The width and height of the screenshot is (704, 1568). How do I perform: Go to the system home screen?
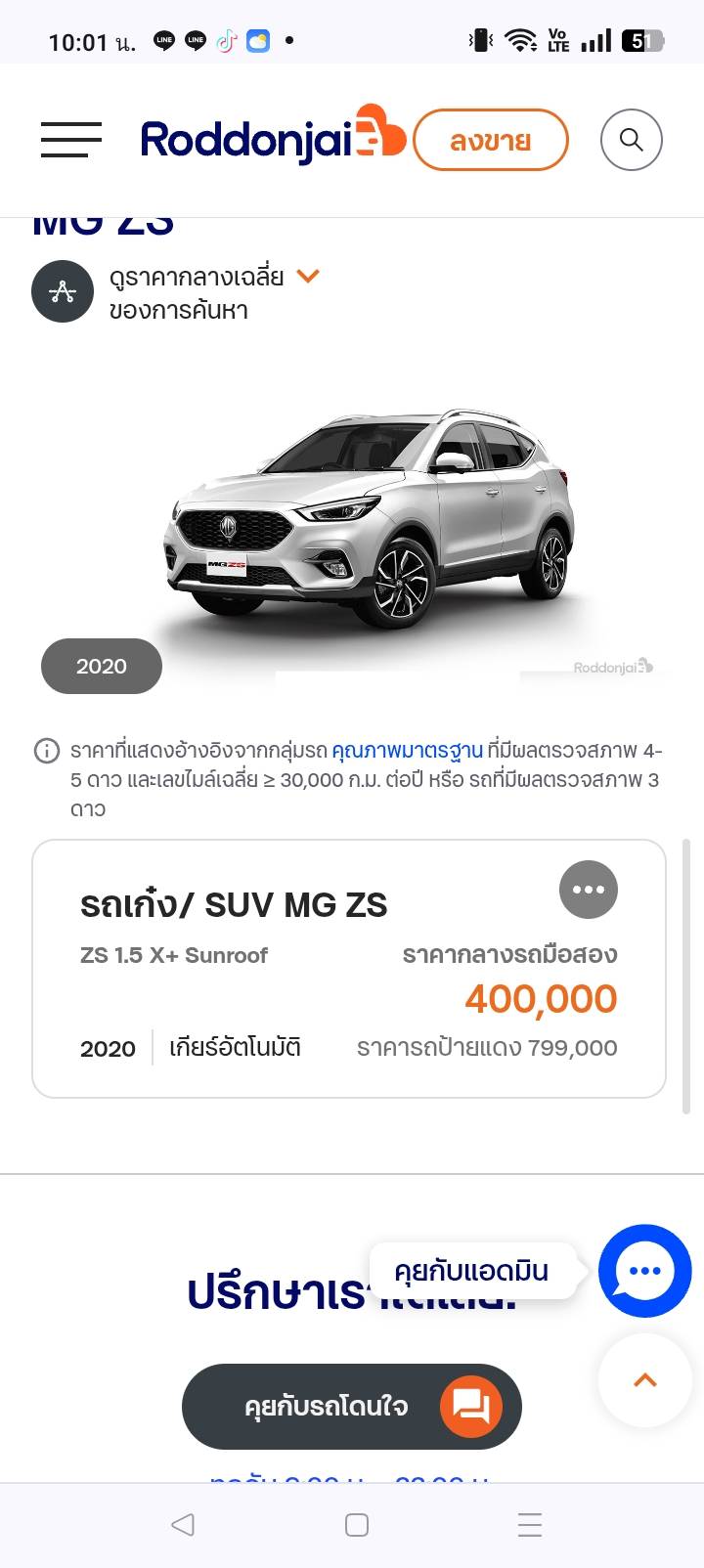click(x=357, y=1524)
